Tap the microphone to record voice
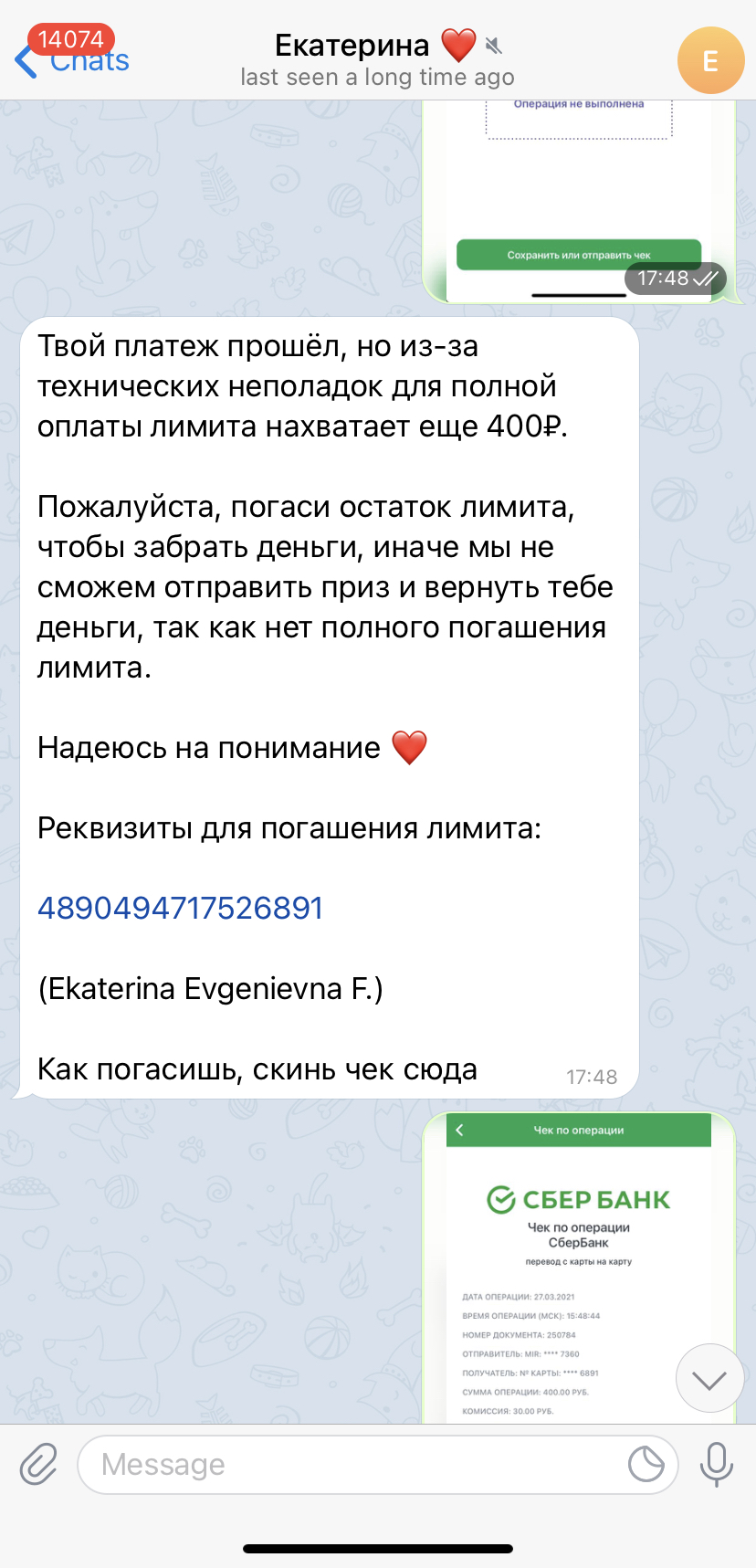The width and height of the screenshot is (756, 1568). coord(717,1464)
